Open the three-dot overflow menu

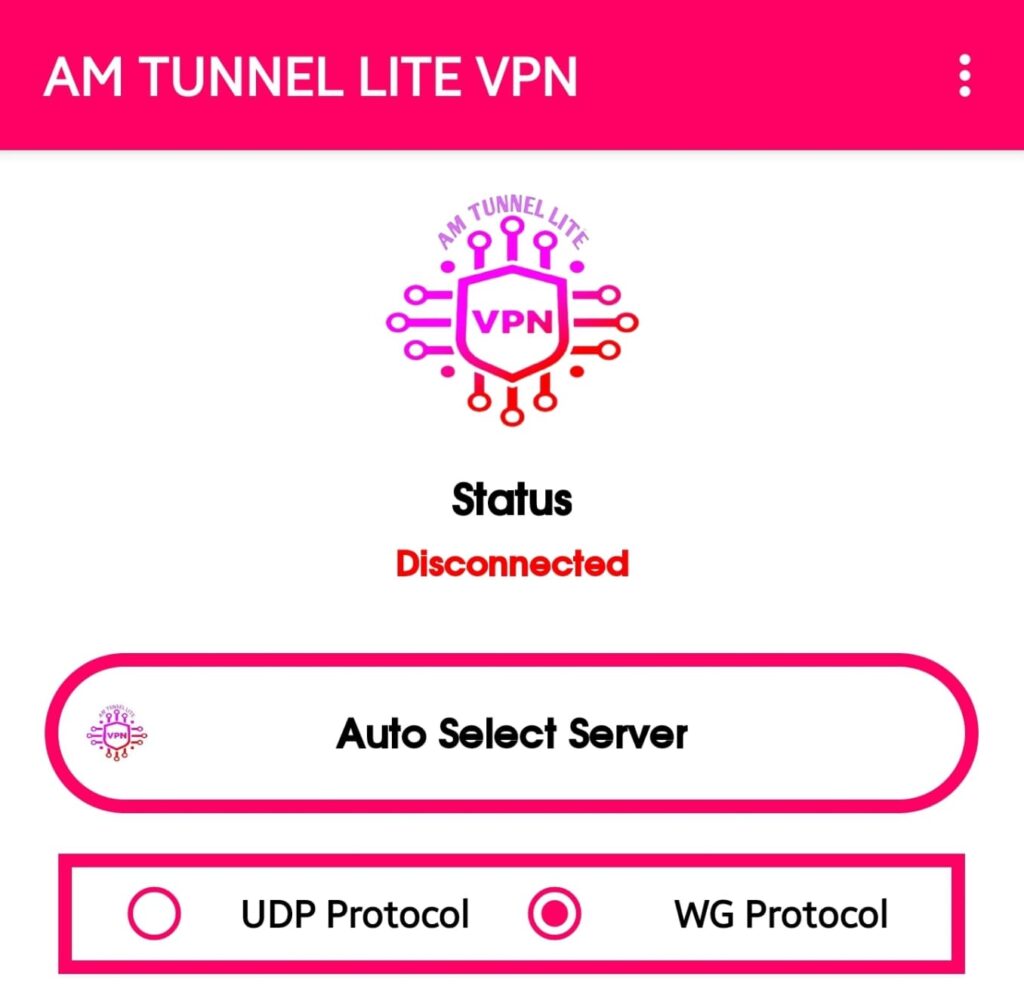click(x=964, y=77)
